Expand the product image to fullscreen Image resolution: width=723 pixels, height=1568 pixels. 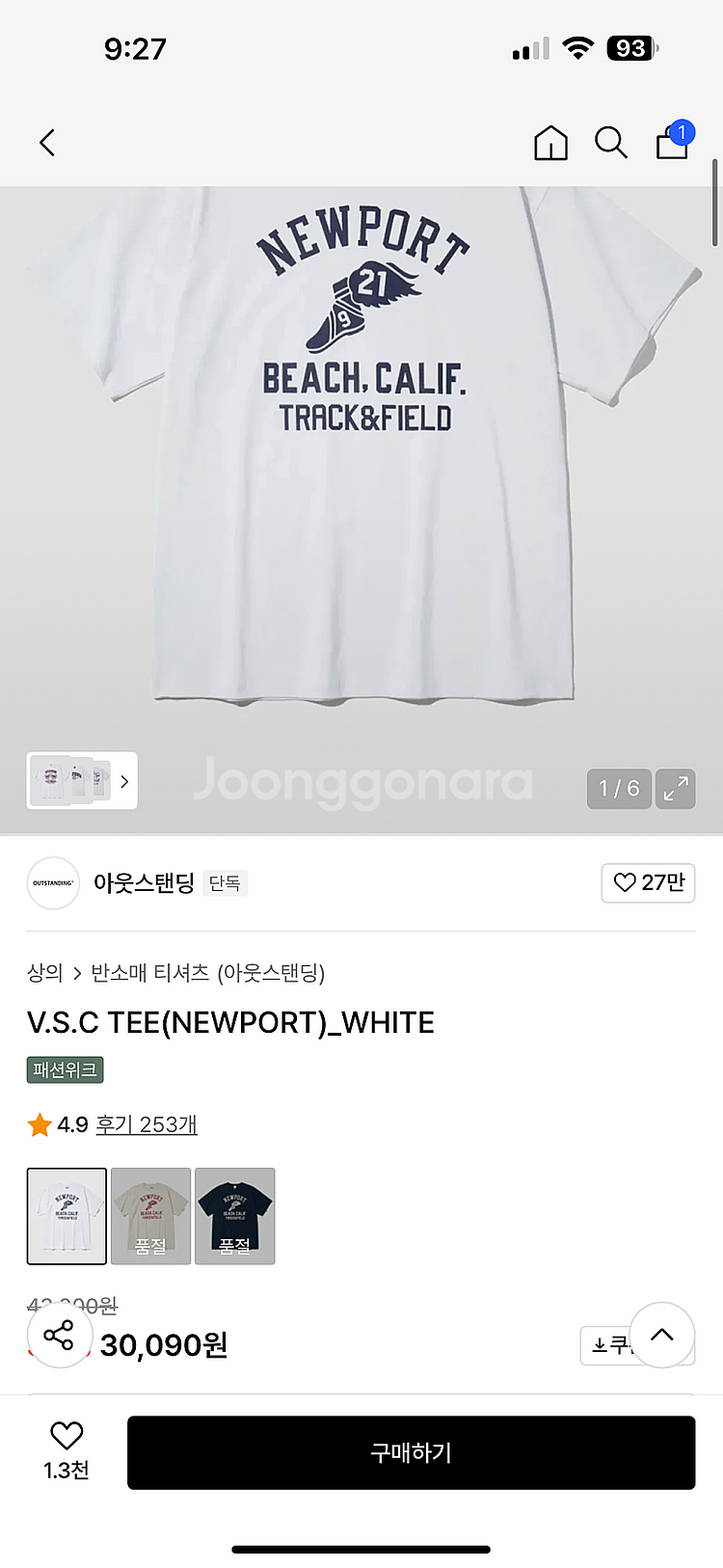pos(675,789)
